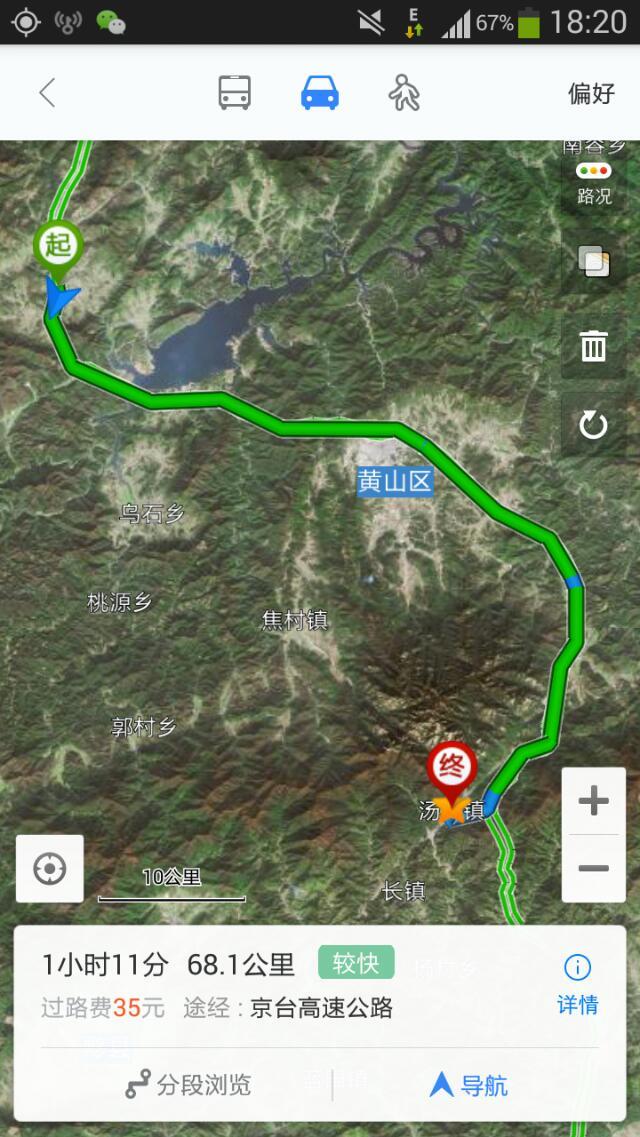
Task: Open the map layers selector
Action: 593,263
